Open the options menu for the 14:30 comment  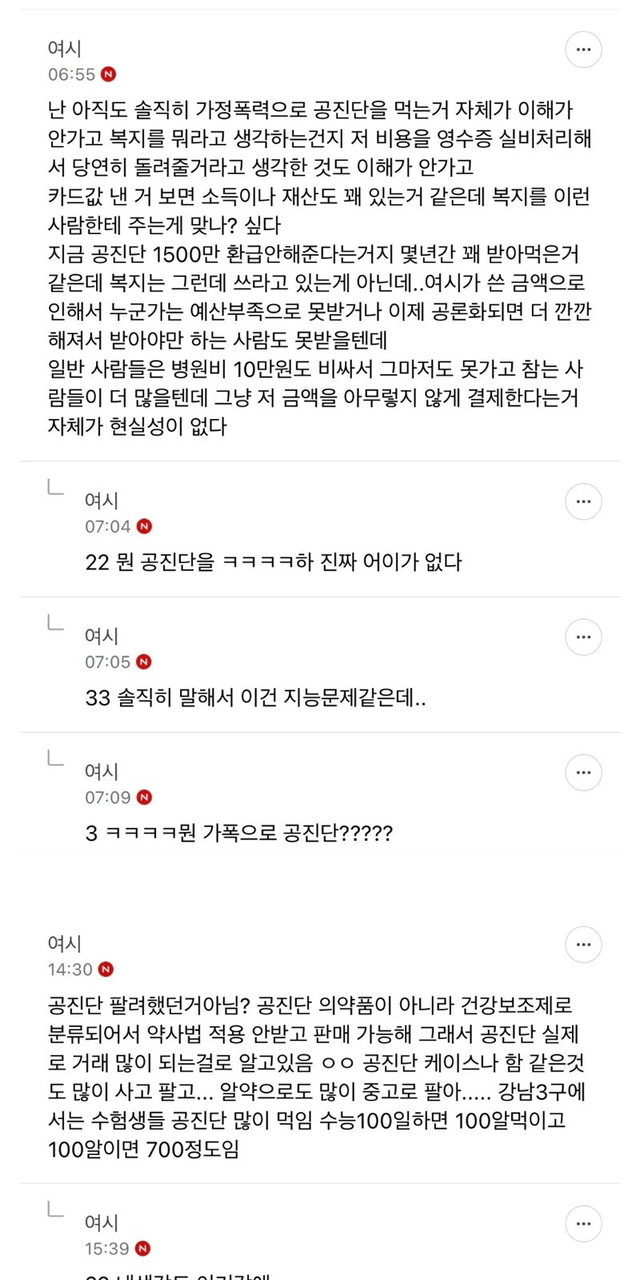(584, 944)
